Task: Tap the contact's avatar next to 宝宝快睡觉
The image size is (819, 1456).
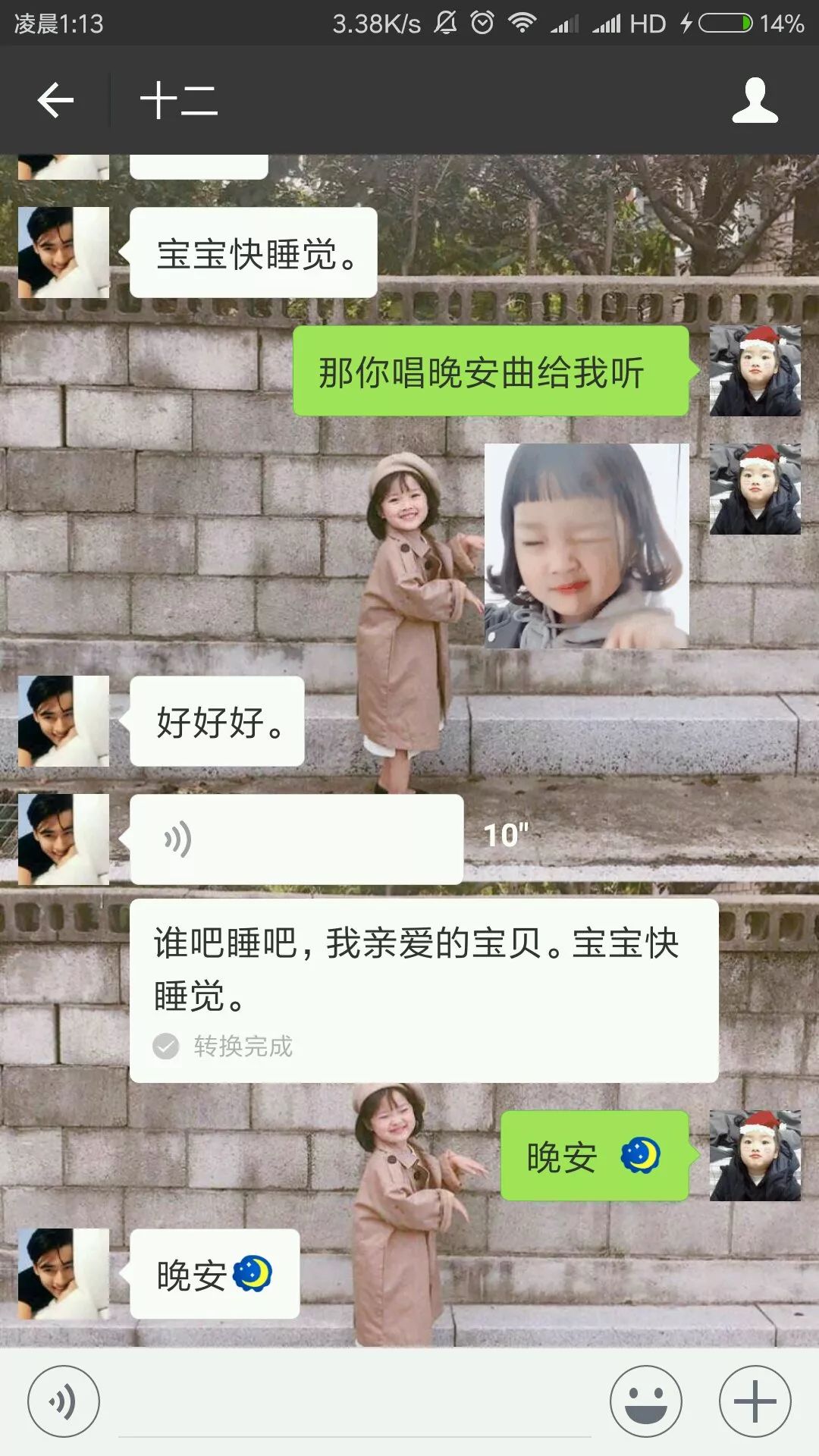Action: click(64, 253)
